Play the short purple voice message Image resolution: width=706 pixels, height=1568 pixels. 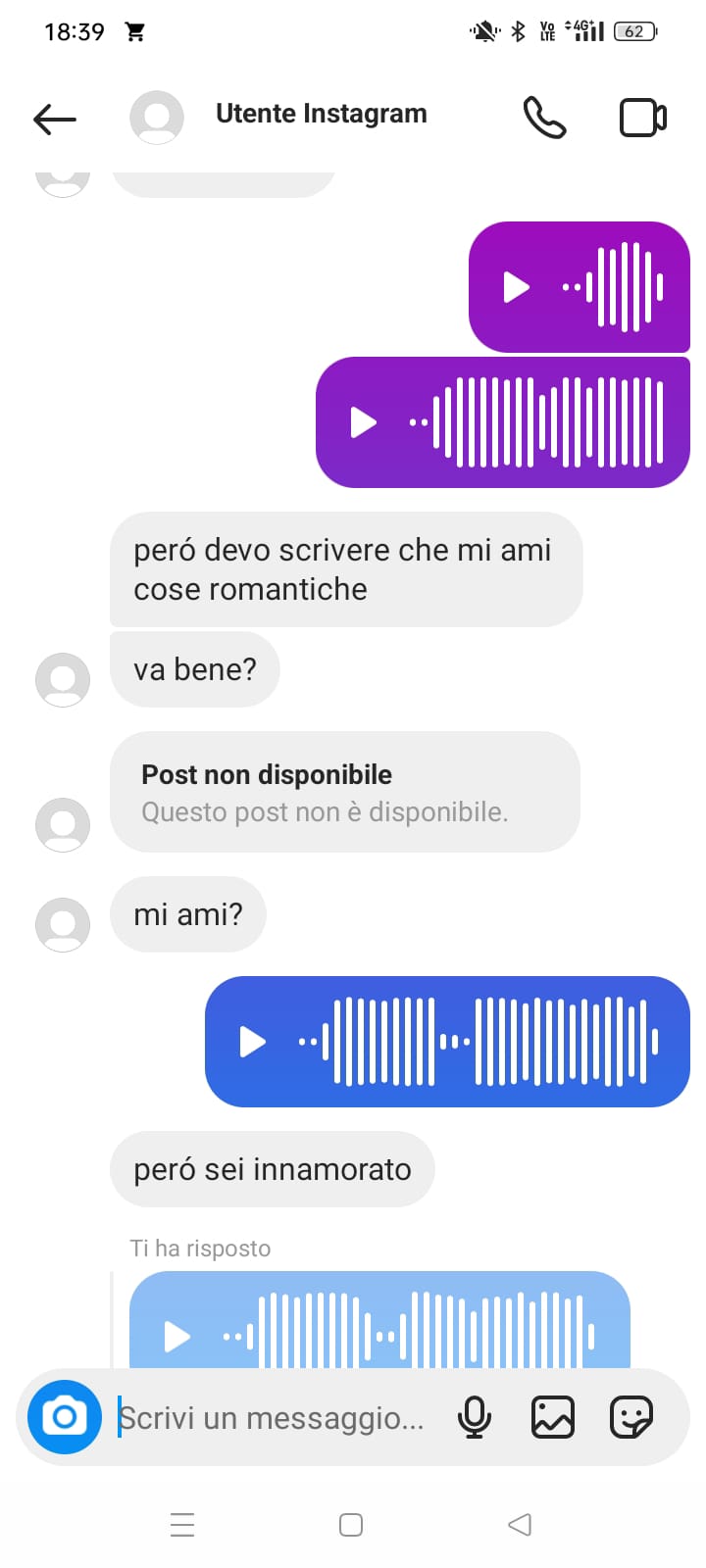coord(516,287)
